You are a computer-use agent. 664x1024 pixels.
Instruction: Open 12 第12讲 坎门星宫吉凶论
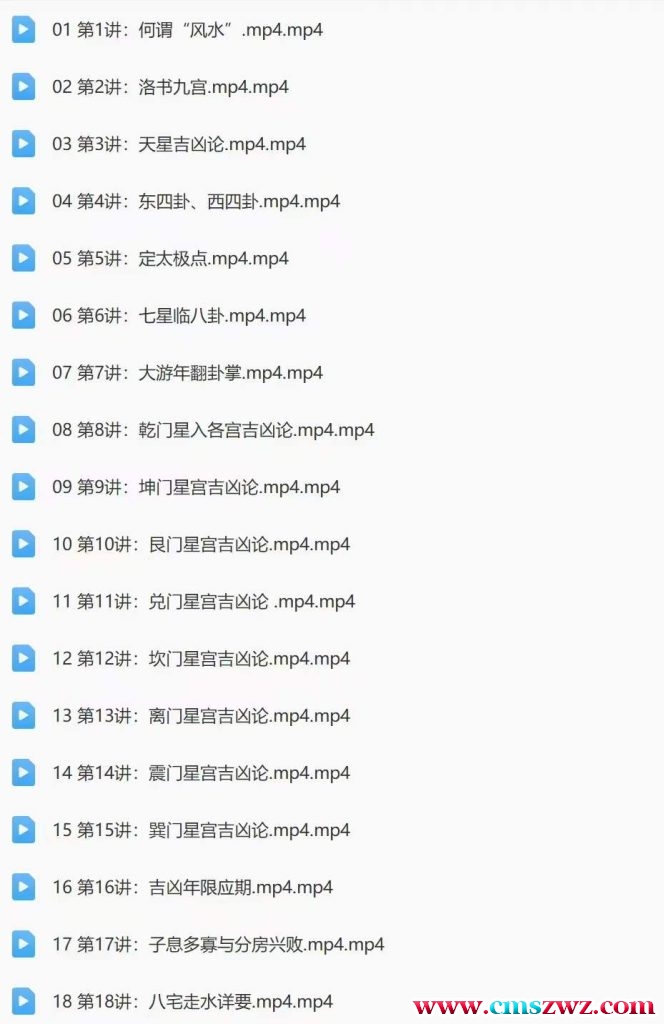pos(201,658)
